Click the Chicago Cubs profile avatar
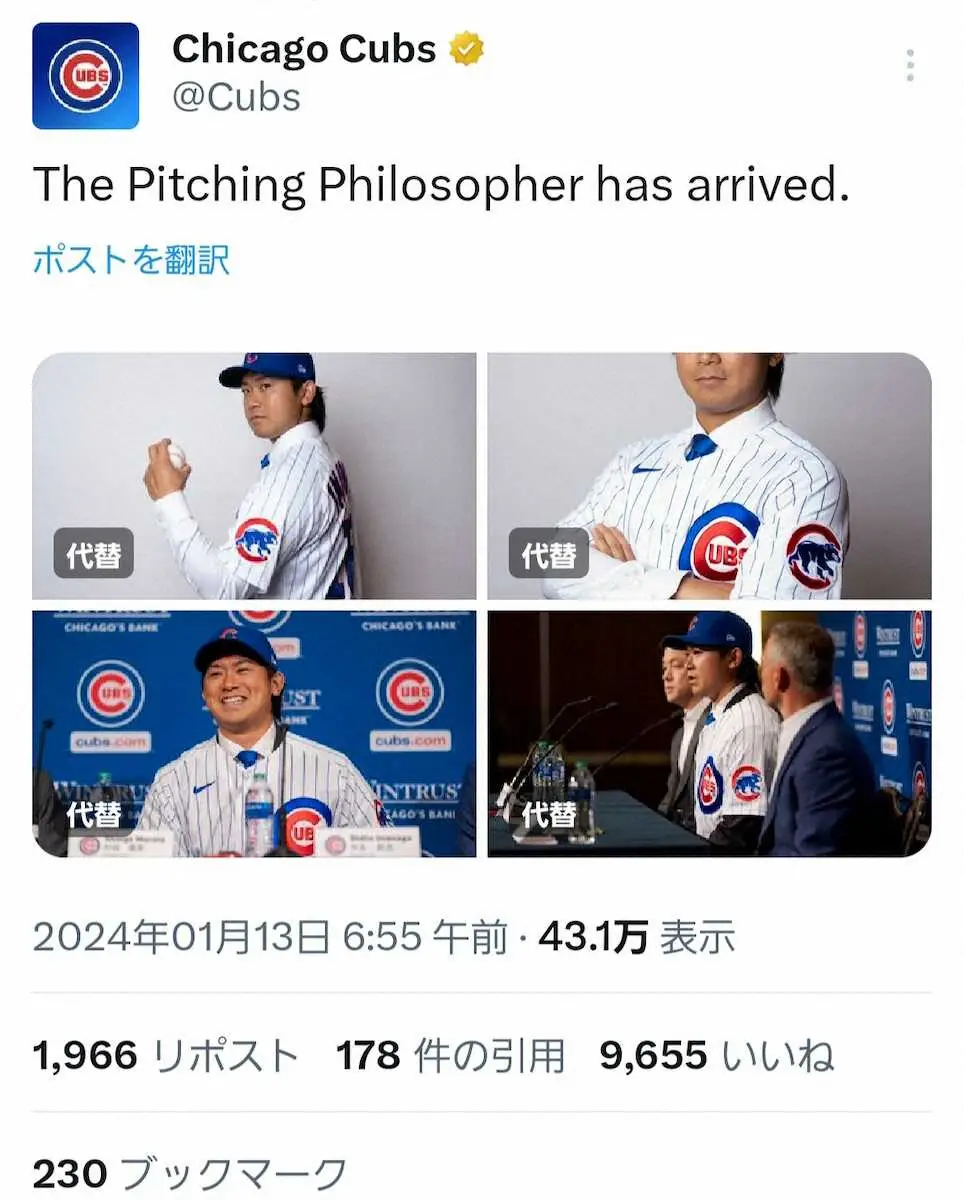The image size is (964, 1200). (85, 73)
